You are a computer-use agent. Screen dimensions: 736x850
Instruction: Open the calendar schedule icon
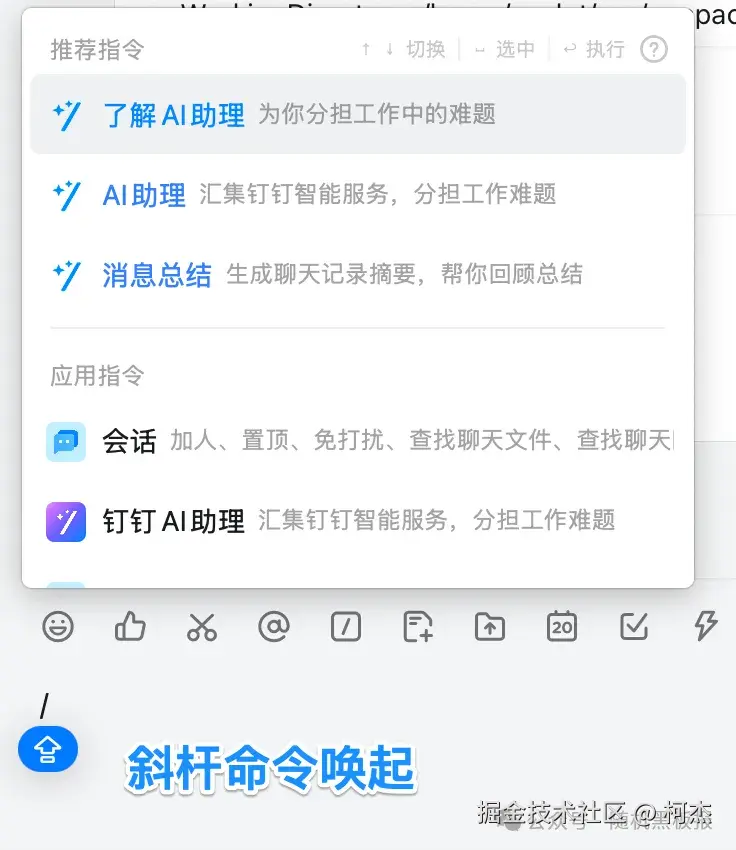(x=562, y=627)
